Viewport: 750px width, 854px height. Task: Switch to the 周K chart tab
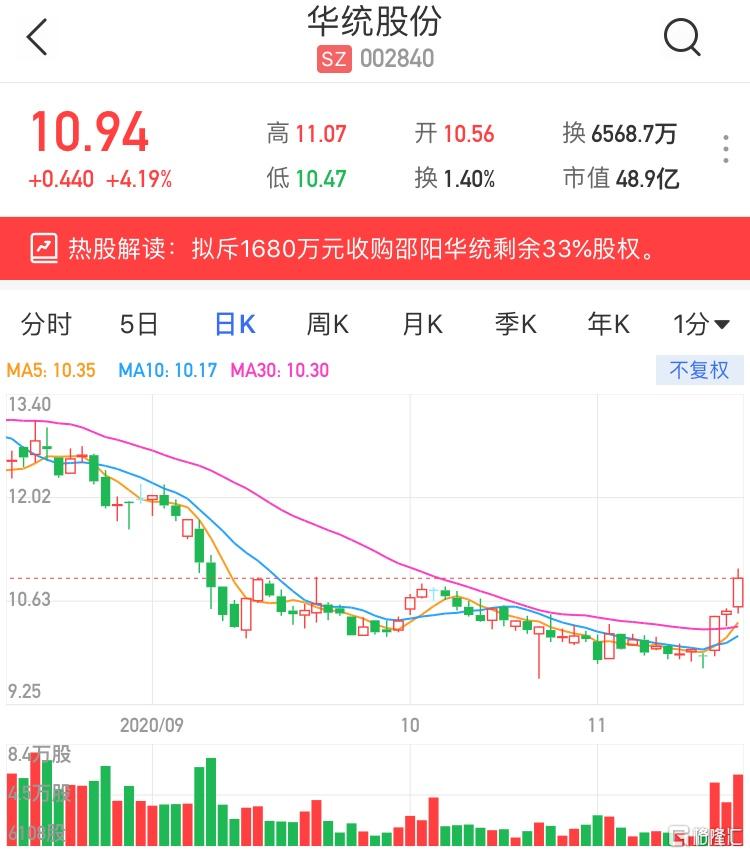pos(327,324)
